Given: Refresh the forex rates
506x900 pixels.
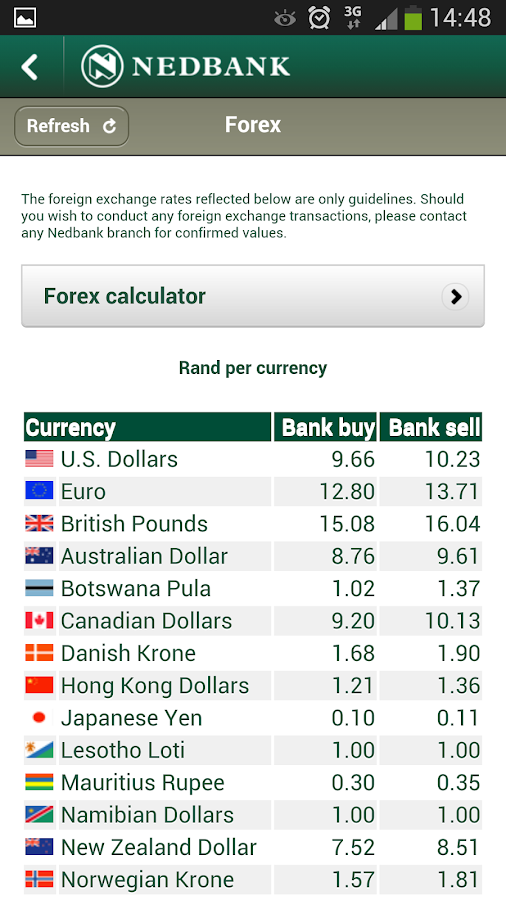Looking at the screenshot, I should (x=72, y=126).
